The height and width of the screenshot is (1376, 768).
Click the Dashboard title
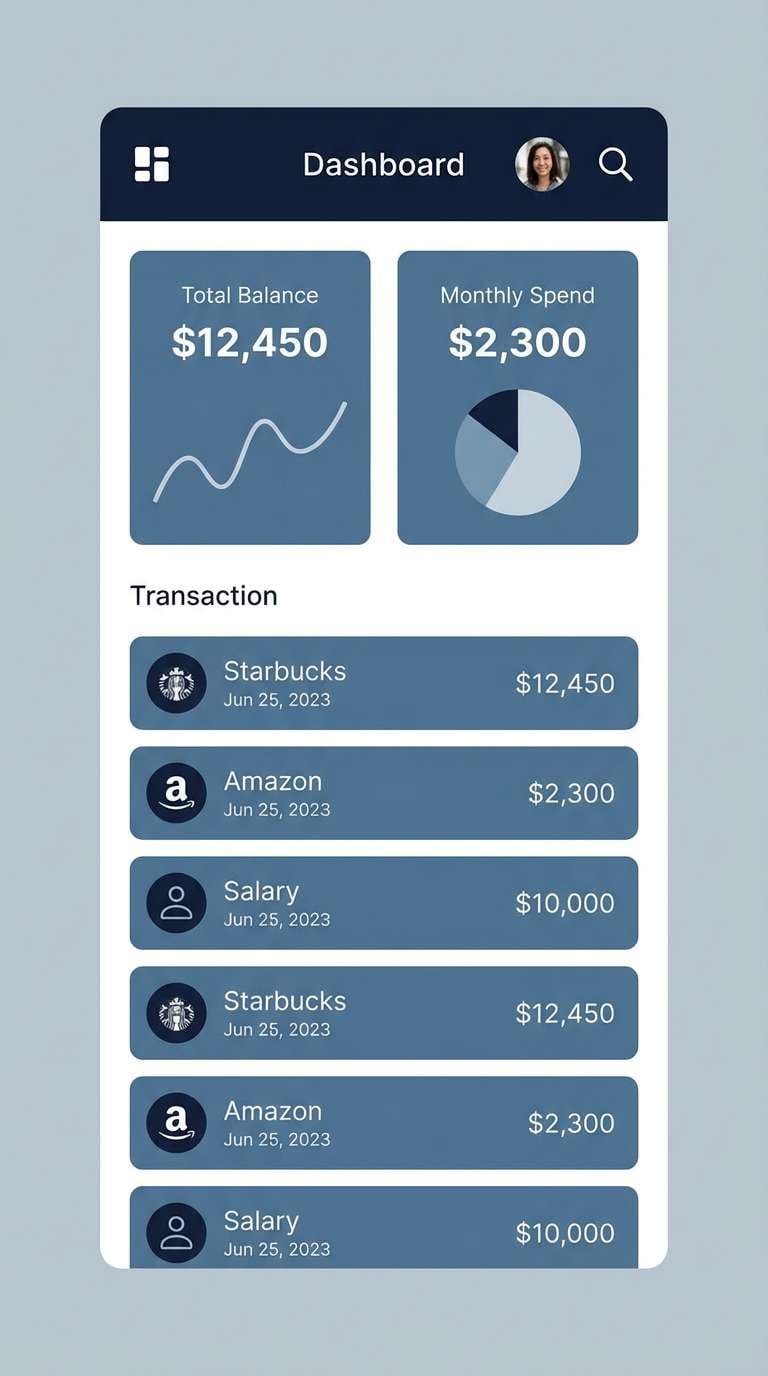(x=384, y=165)
